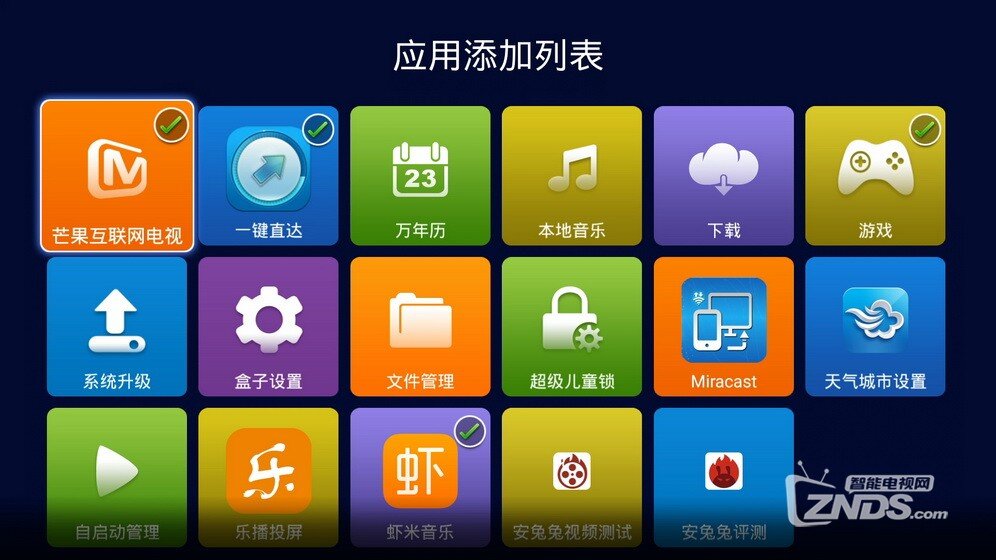Screen dimensions: 996x560
Task: Add 盒子设置 to the list
Action: [268, 327]
